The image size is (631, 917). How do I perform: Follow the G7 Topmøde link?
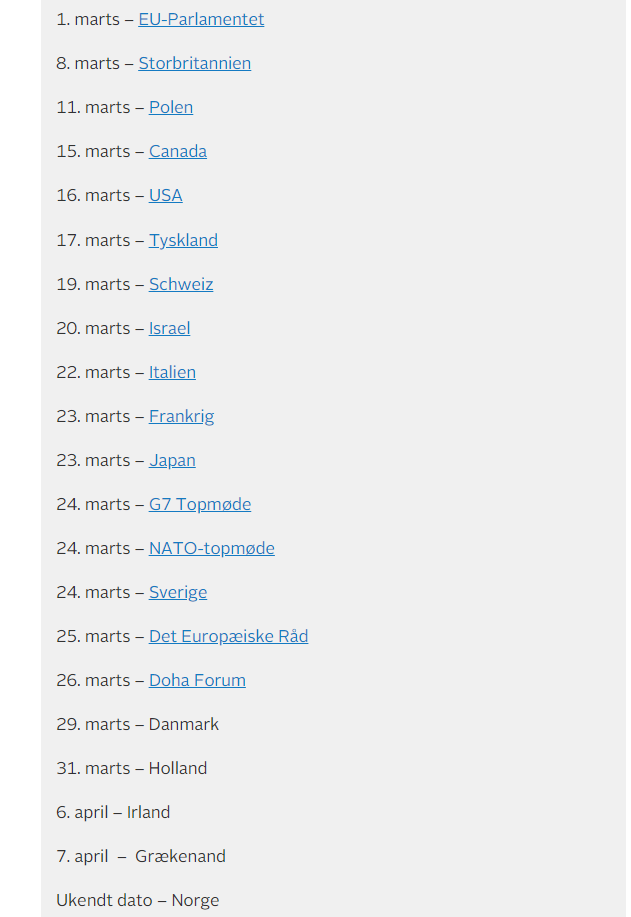coord(200,504)
